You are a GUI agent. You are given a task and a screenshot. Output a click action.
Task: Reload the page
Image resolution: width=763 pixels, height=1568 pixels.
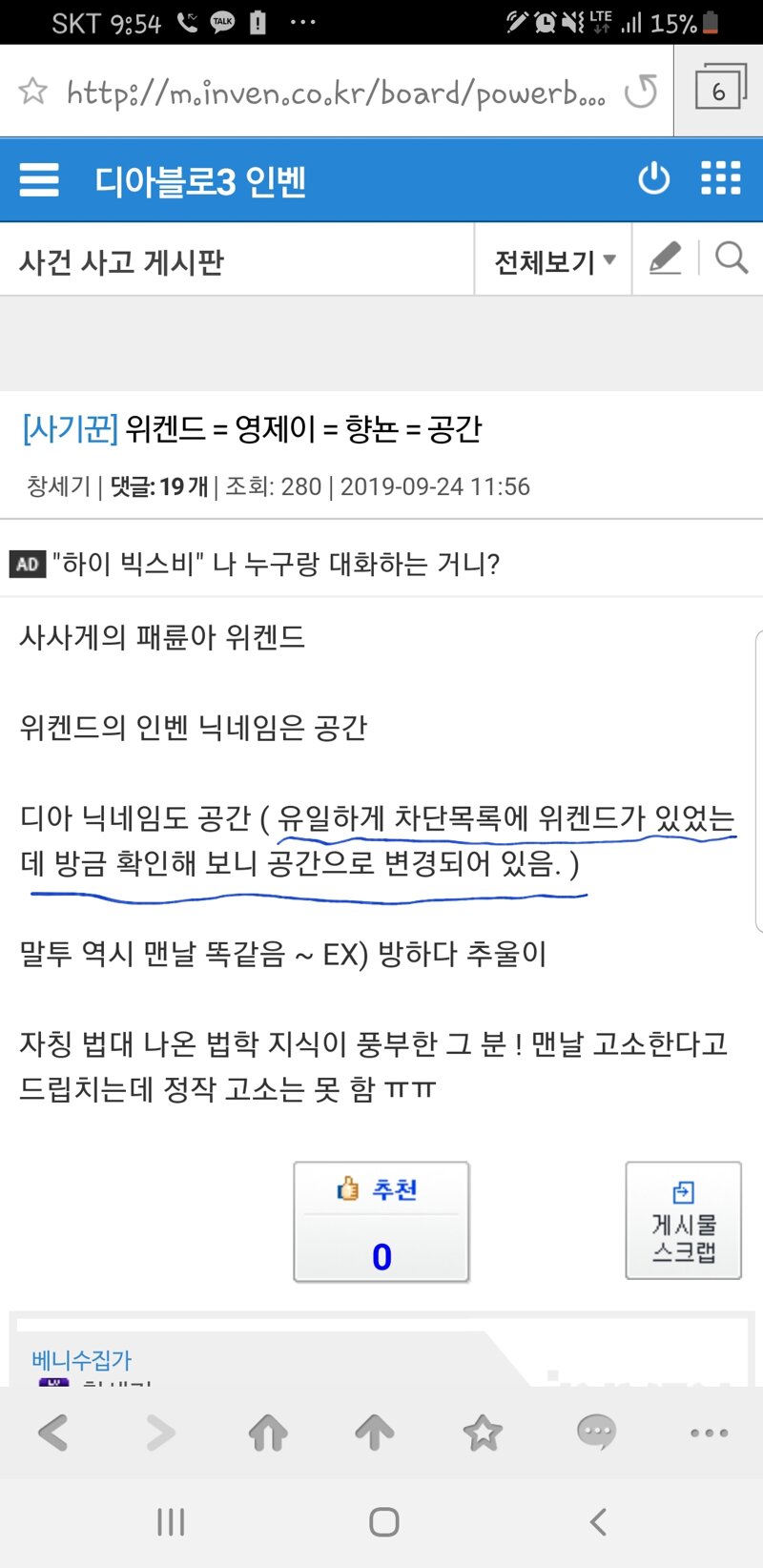point(641,92)
